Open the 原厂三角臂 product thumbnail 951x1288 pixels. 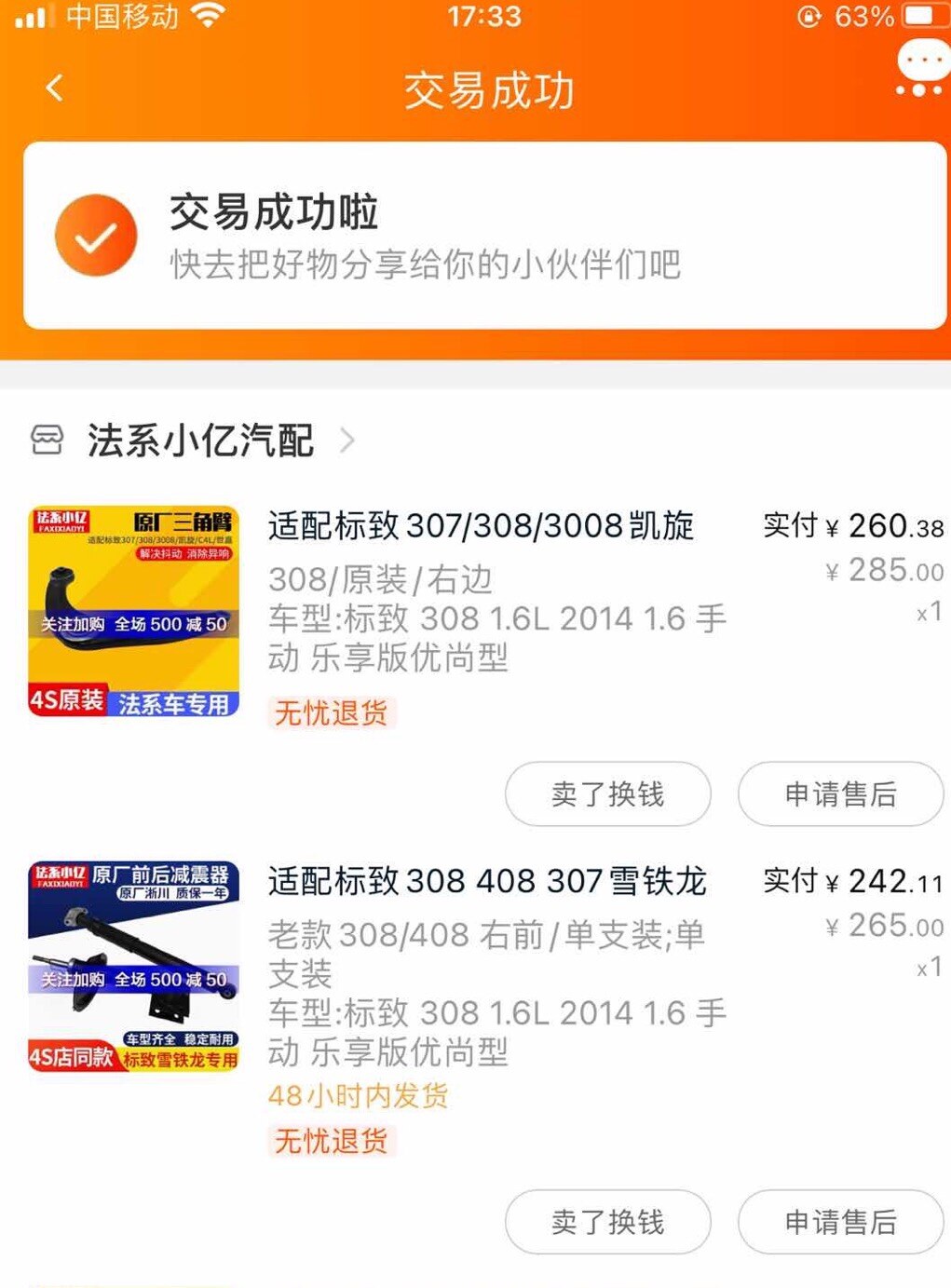(134, 611)
